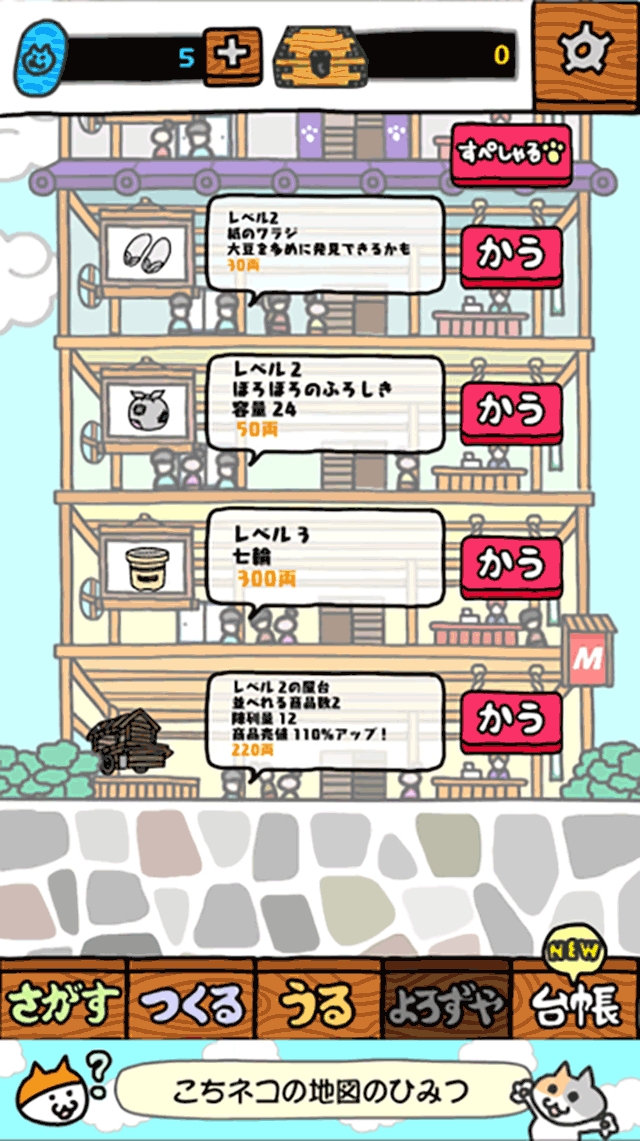The height and width of the screenshot is (1141, 640).
Task: Open the 台帳 ledger tab
Action: [576, 1001]
